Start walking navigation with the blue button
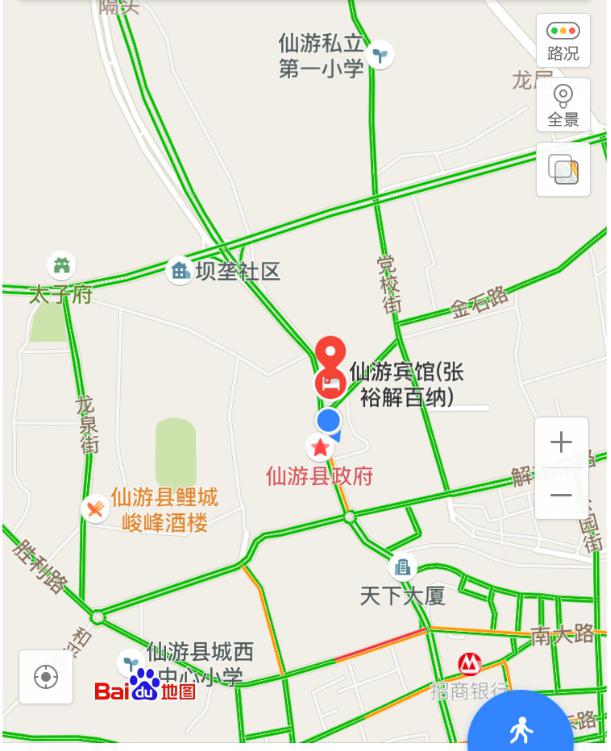This screenshot has height=751, width=611. tap(521, 728)
